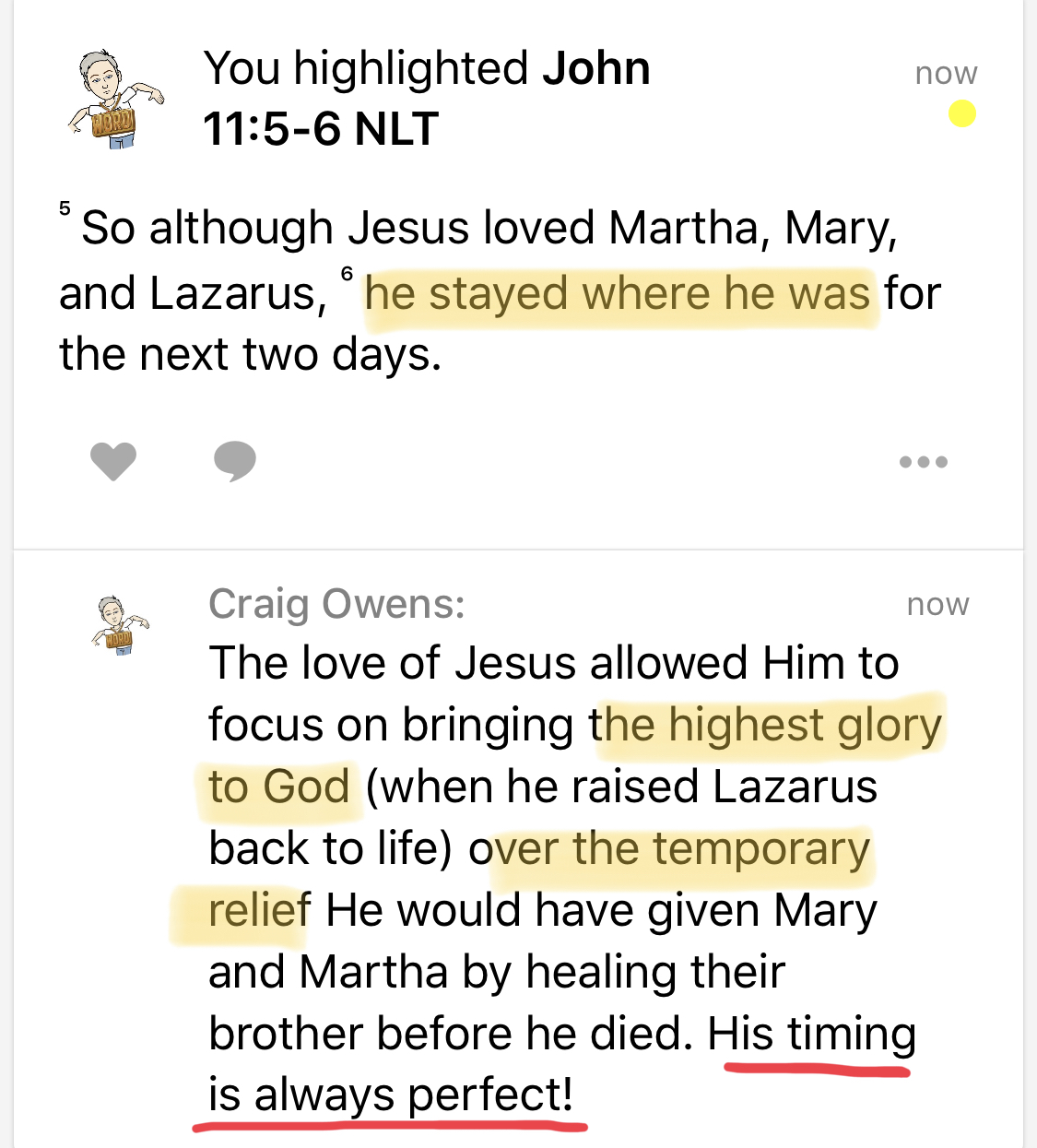This screenshot has height=1148, width=1037.
Task: Open the three-dot menu for the highlight
Action: (x=923, y=462)
